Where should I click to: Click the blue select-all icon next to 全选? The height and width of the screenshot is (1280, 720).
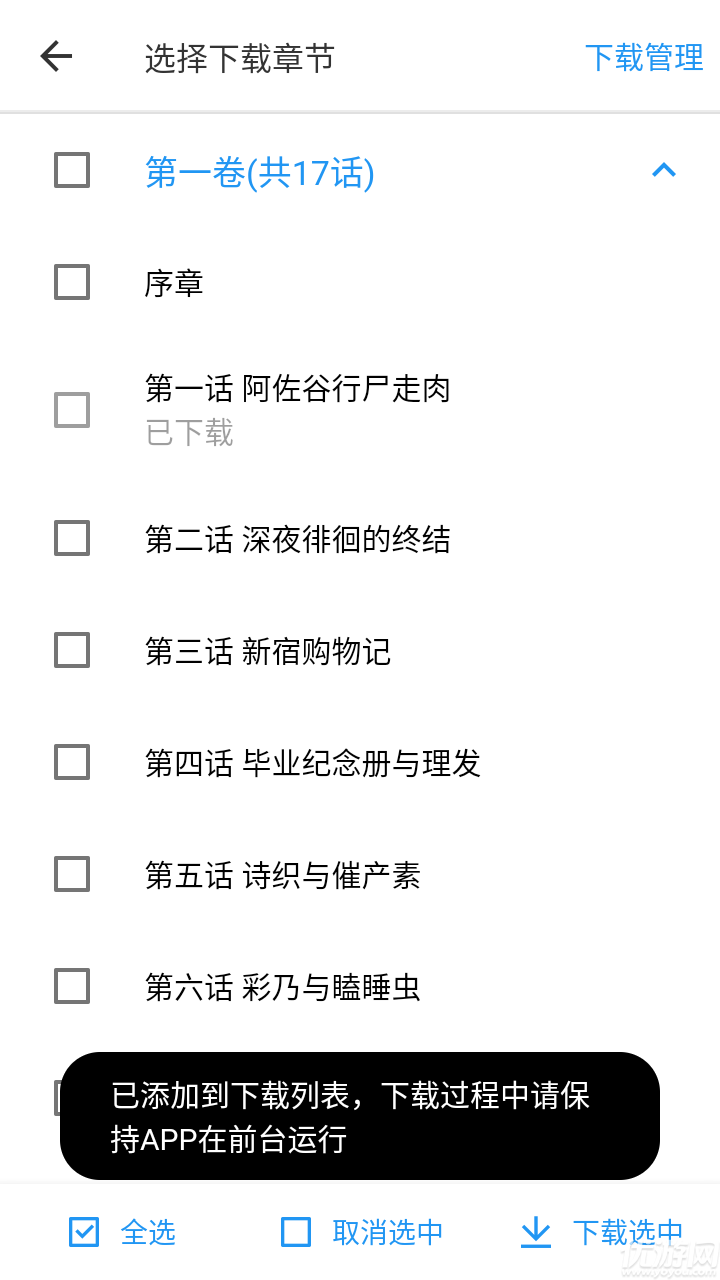tap(84, 1233)
